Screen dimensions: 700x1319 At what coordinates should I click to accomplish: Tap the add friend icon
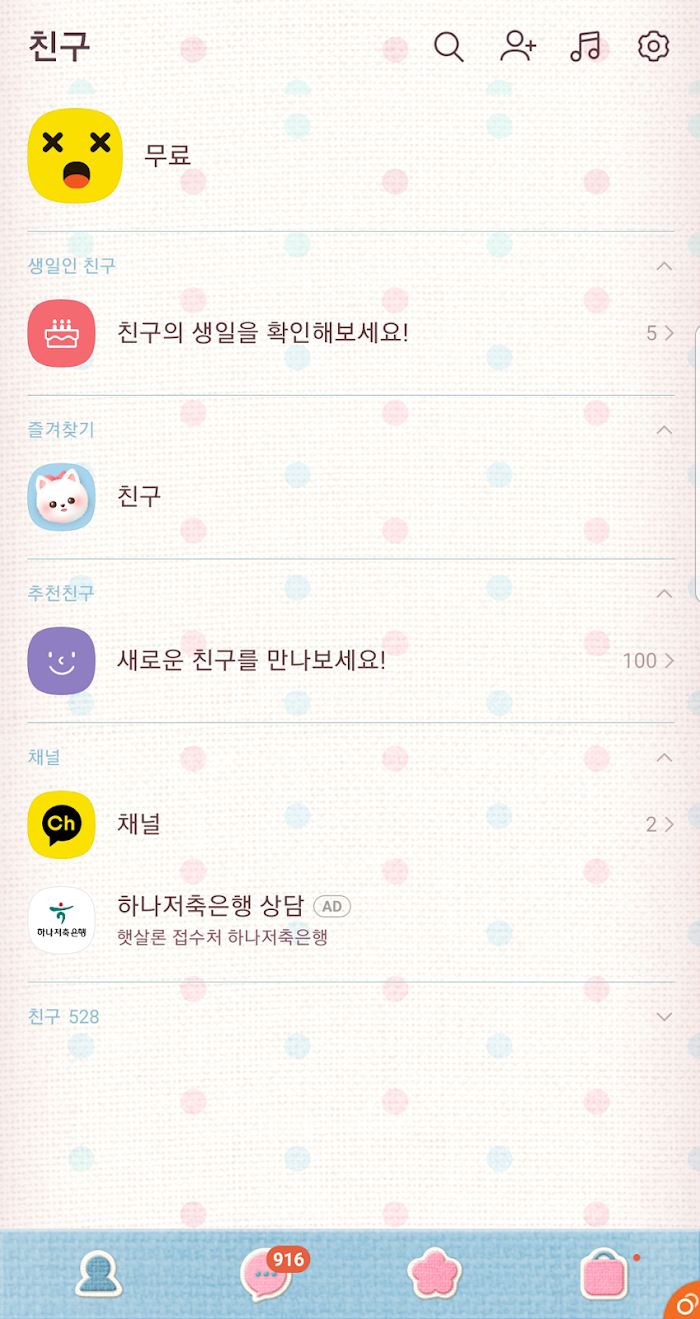tap(518, 46)
